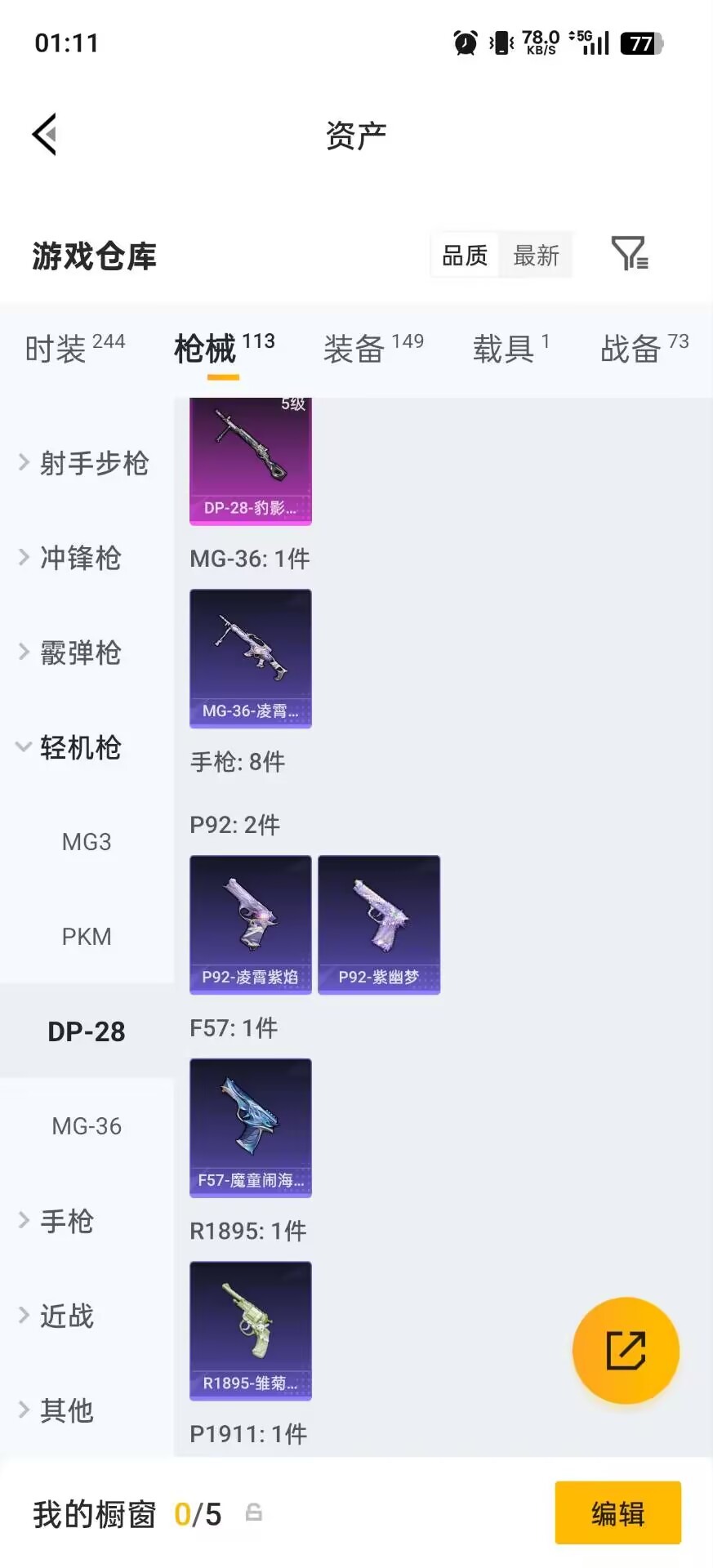Viewport: 713px width, 1568px height.
Task: Toggle the 品质 sort option
Action: [x=464, y=255]
